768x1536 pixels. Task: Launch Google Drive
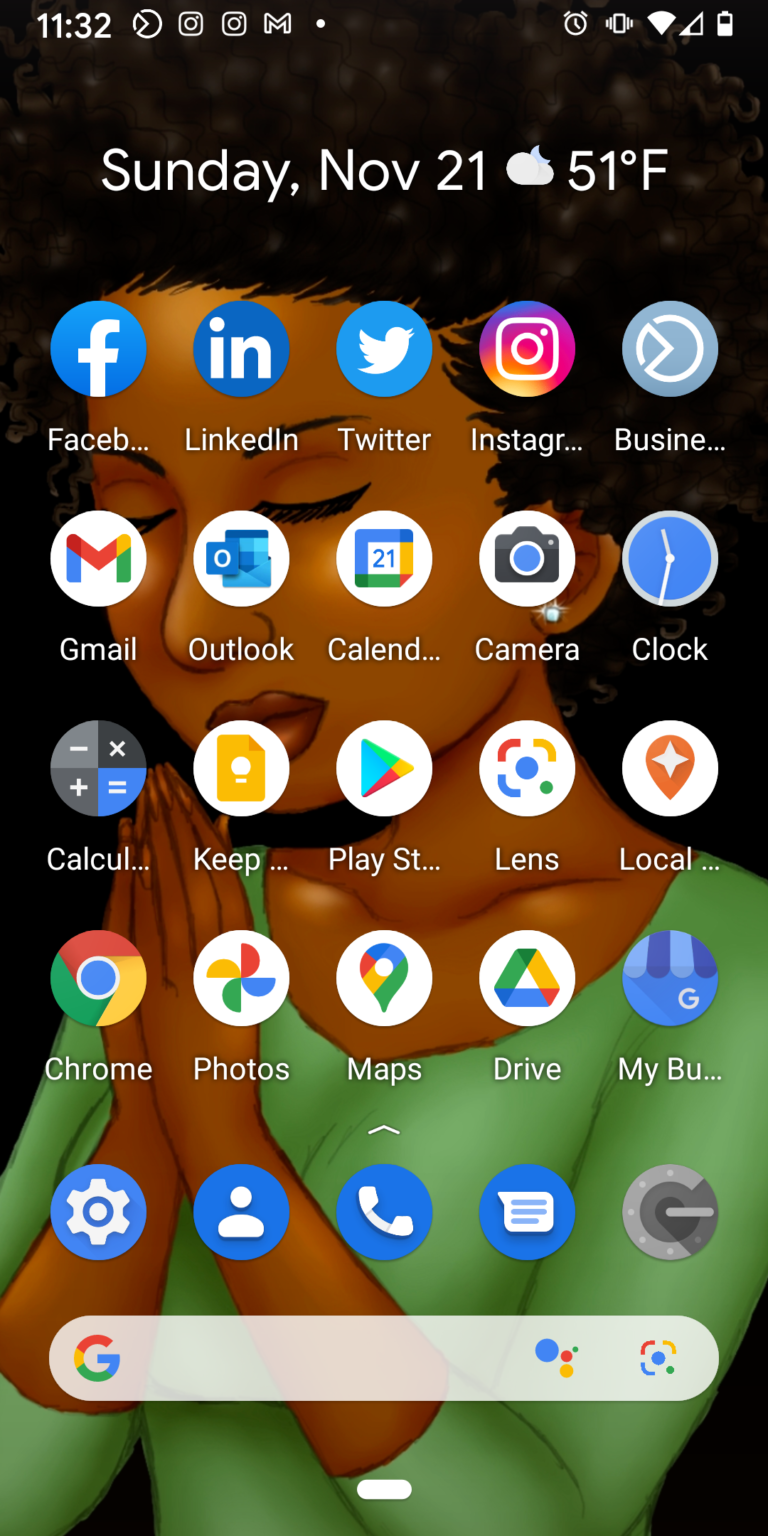[x=527, y=979]
